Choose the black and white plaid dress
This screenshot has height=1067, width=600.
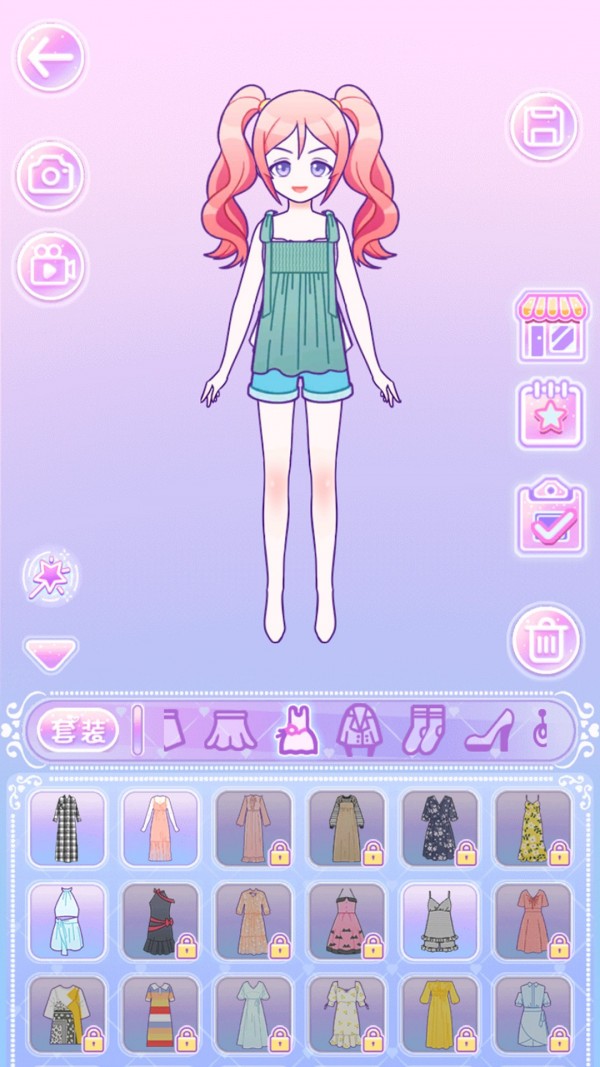point(67,828)
